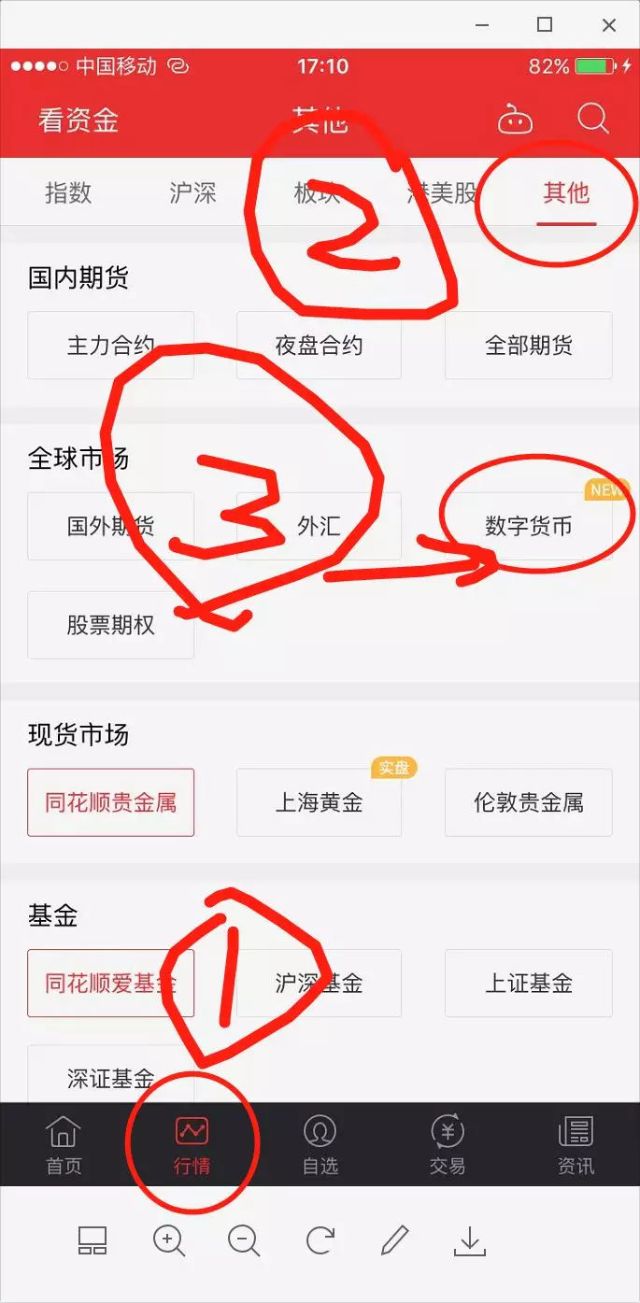Open 夜盘合约 futures list

click(x=319, y=346)
